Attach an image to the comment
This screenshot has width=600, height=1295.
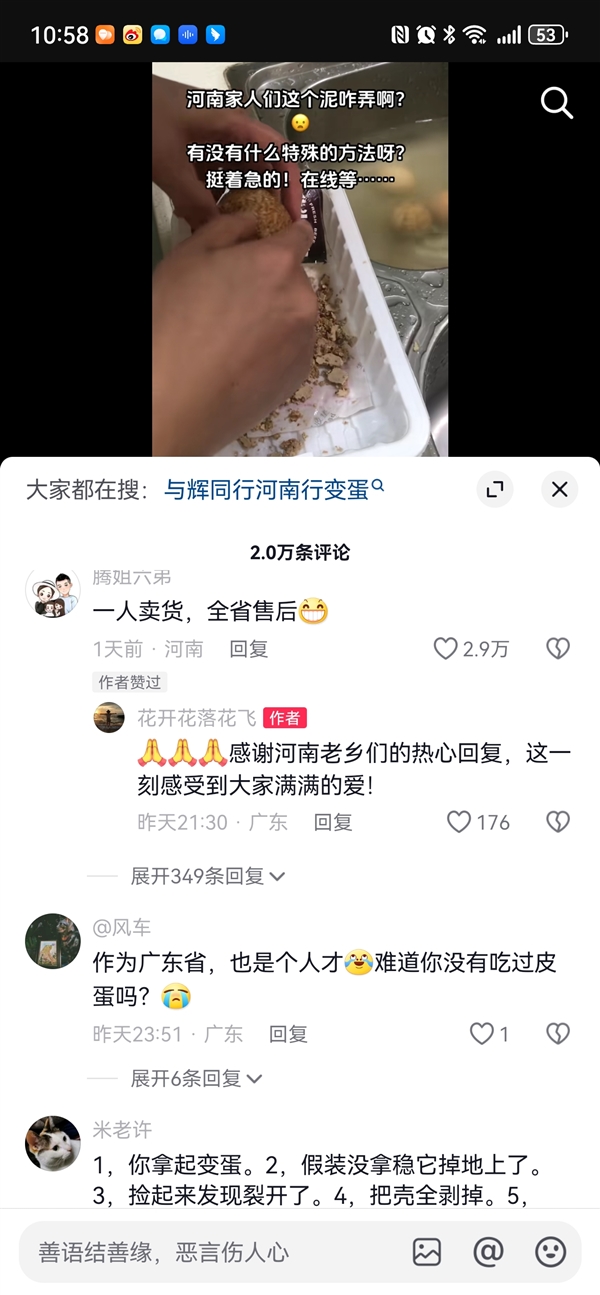pos(427,1252)
